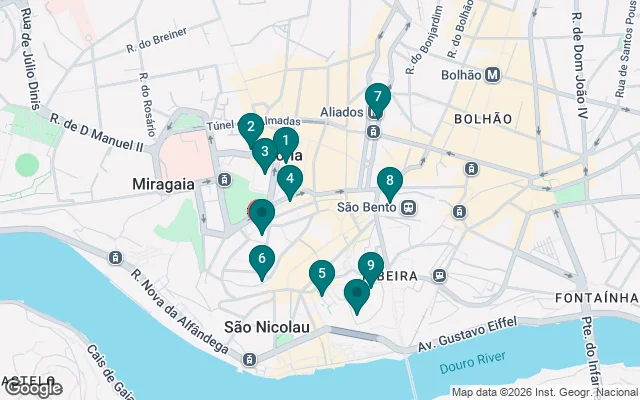Image resolution: width=640 pixels, height=400 pixels.
Task: Select map marker number 1
Action: click(x=285, y=143)
